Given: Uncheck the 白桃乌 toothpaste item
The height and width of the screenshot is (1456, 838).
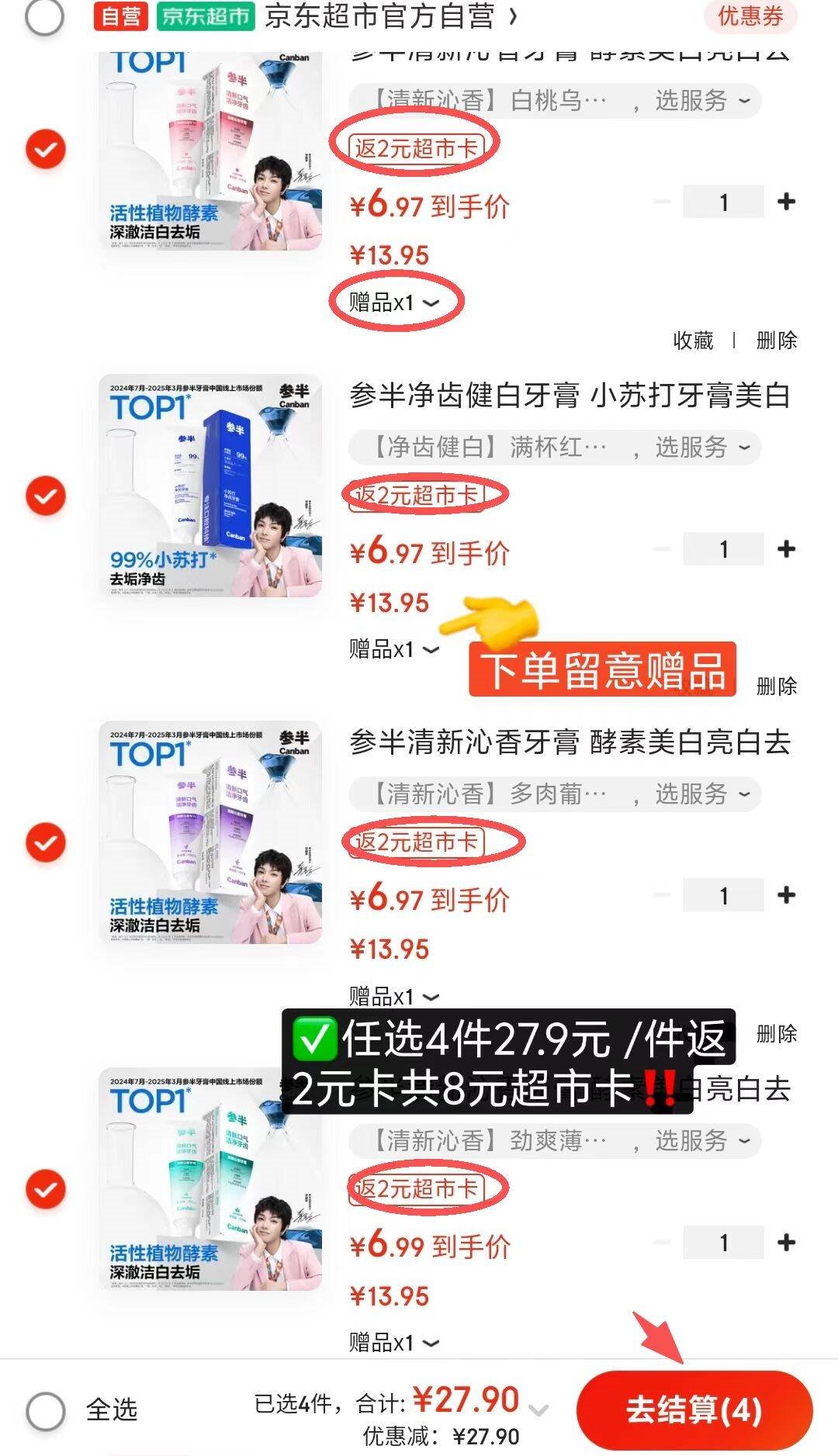Looking at the screenshot, I should point(46,149).
